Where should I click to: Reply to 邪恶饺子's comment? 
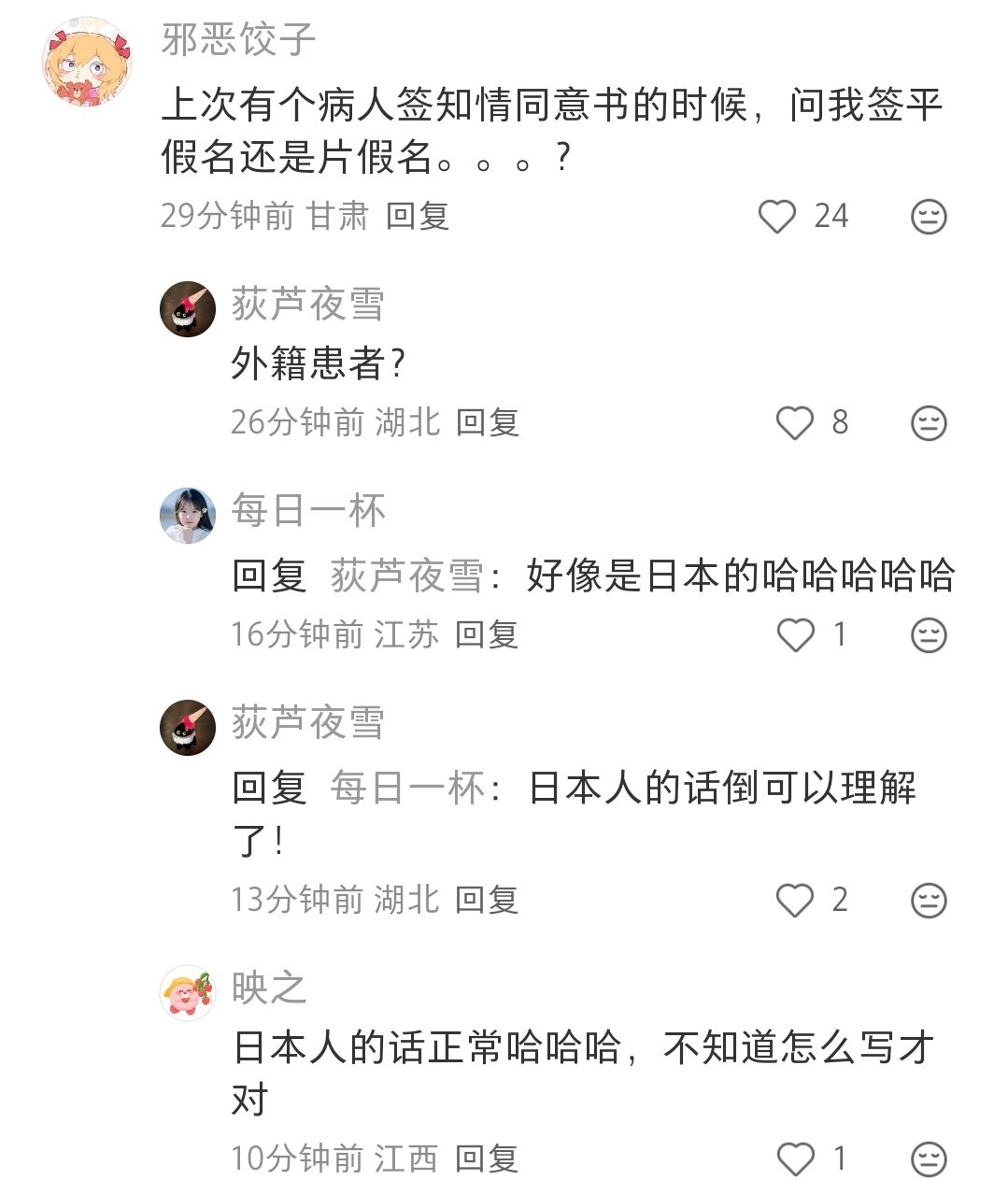pos(418,217)
